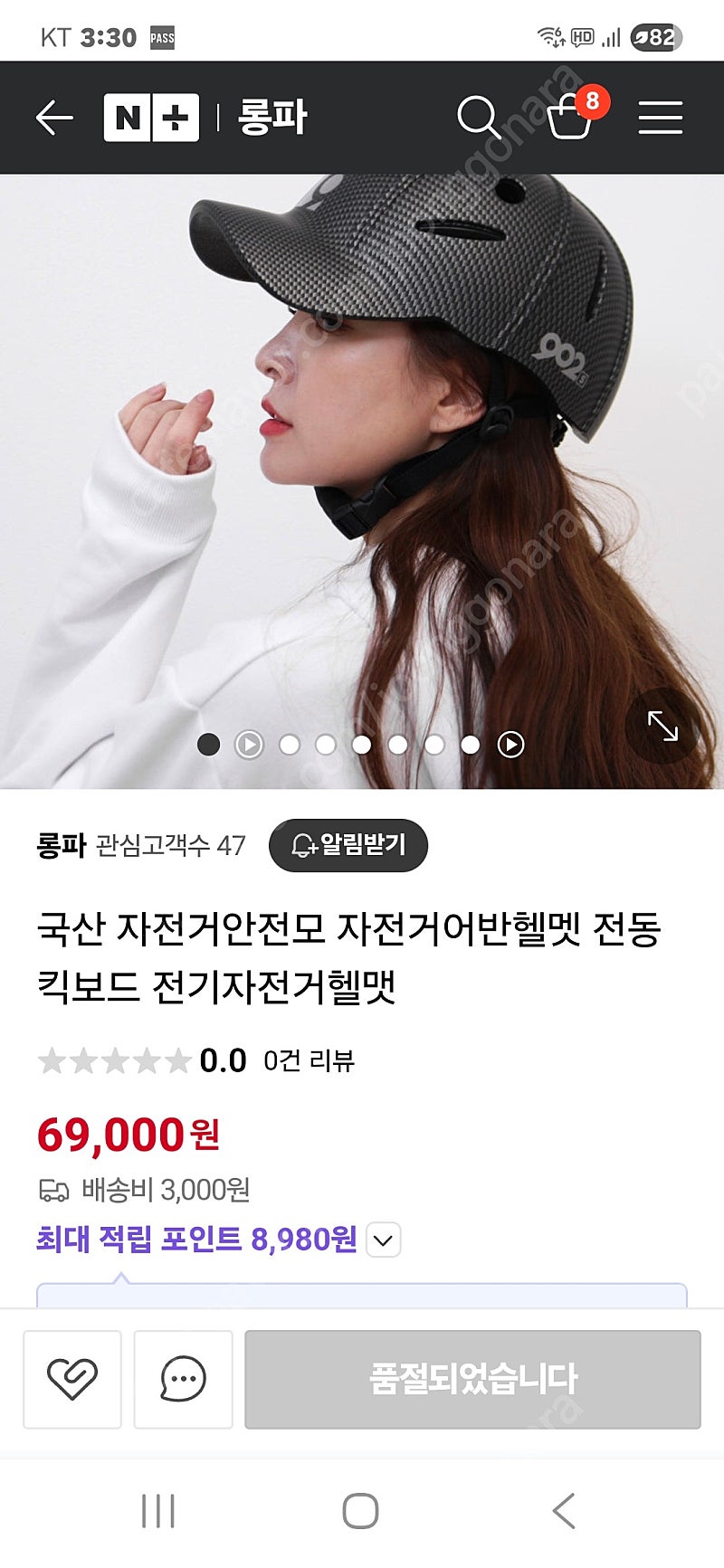Open the shopping cart with 8 items
Screen dimensions: 724x1568
pos(570,118)
